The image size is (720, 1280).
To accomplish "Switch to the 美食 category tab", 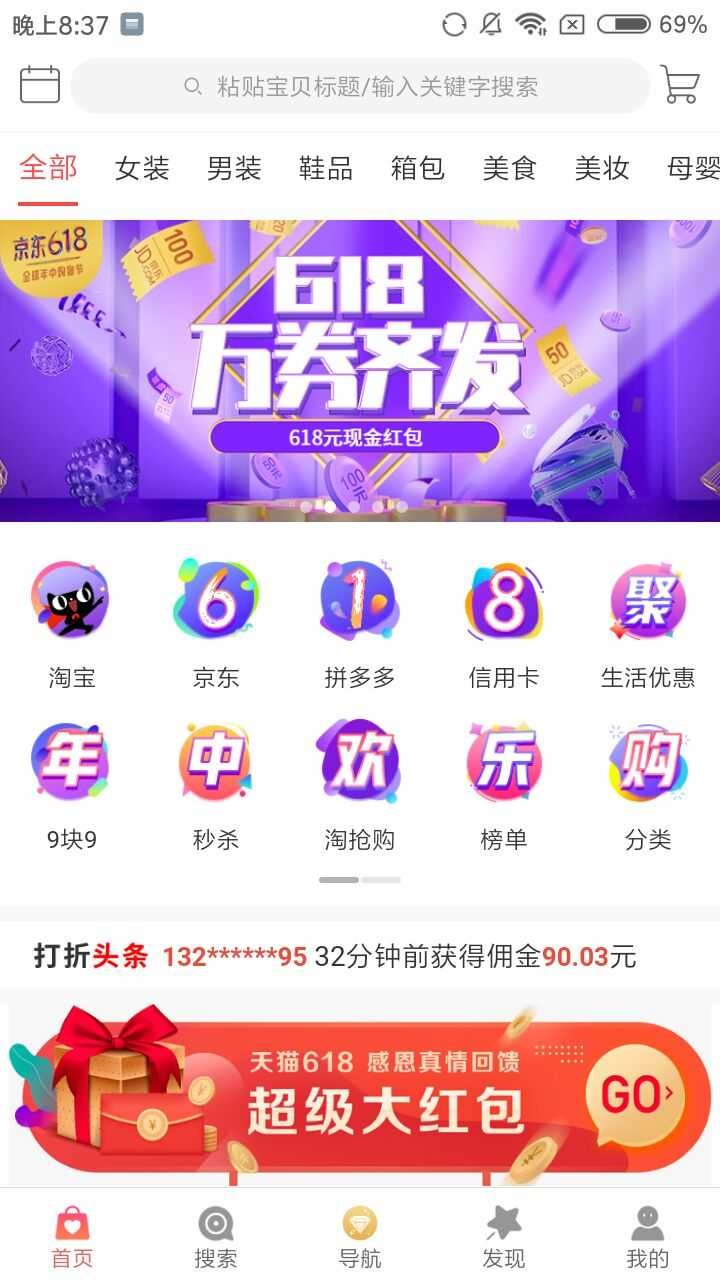I will pyautogui.click(x=510, y=168).
